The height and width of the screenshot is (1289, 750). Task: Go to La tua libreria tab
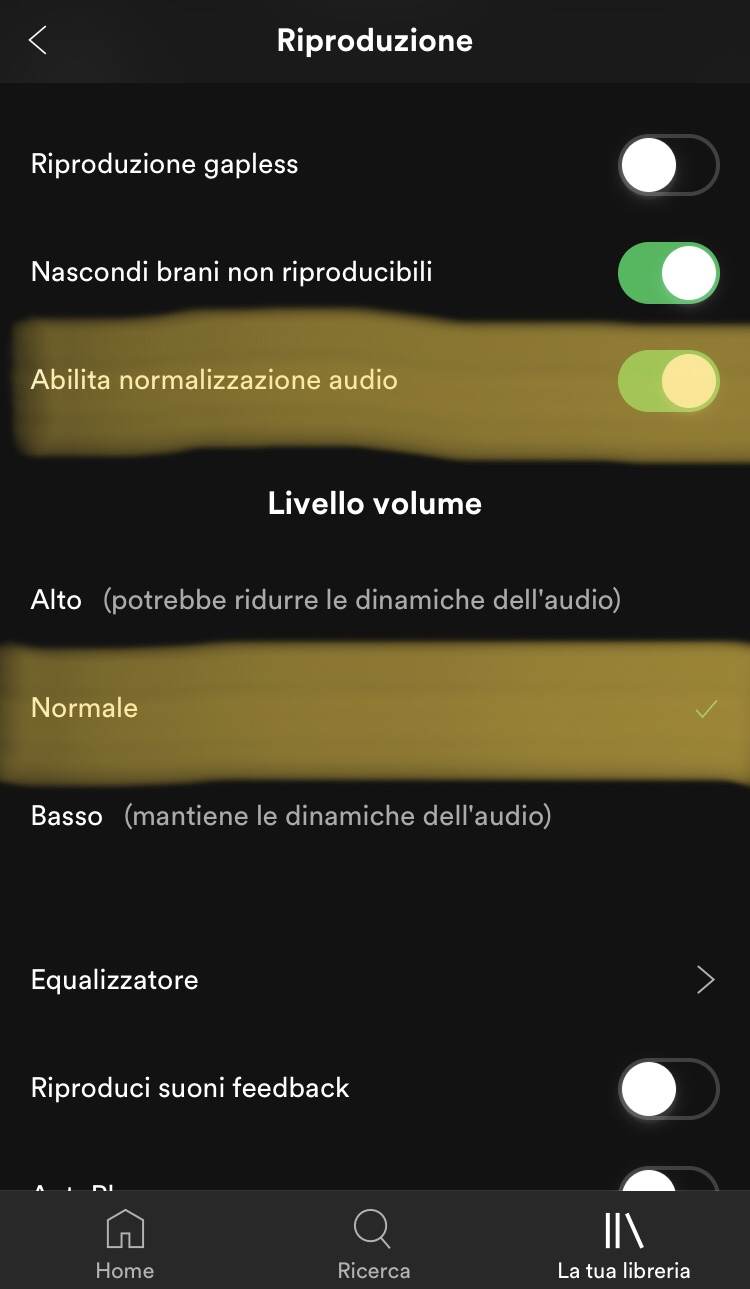(624, 1244)
